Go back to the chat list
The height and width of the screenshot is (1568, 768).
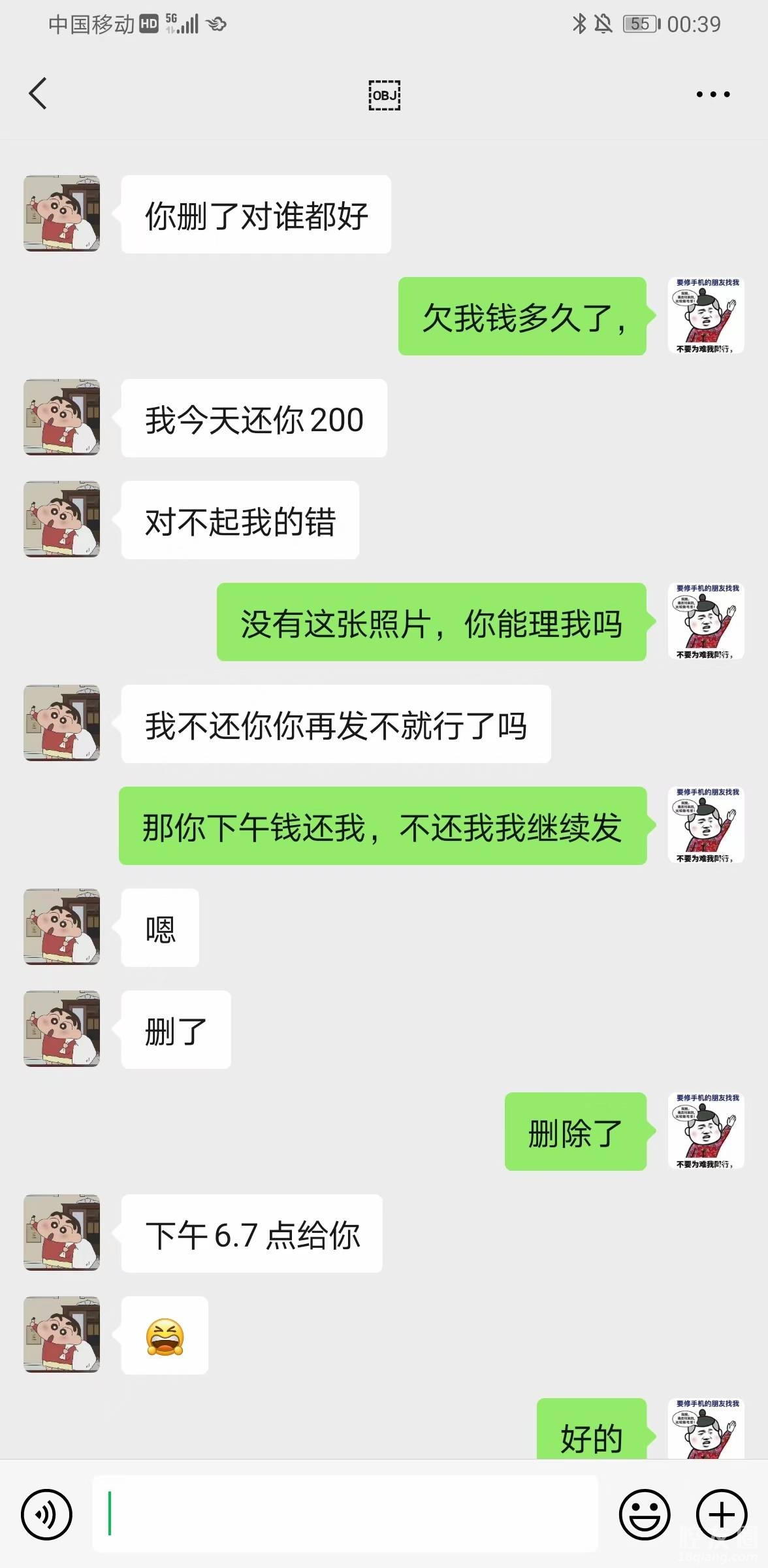click(38, 93)
